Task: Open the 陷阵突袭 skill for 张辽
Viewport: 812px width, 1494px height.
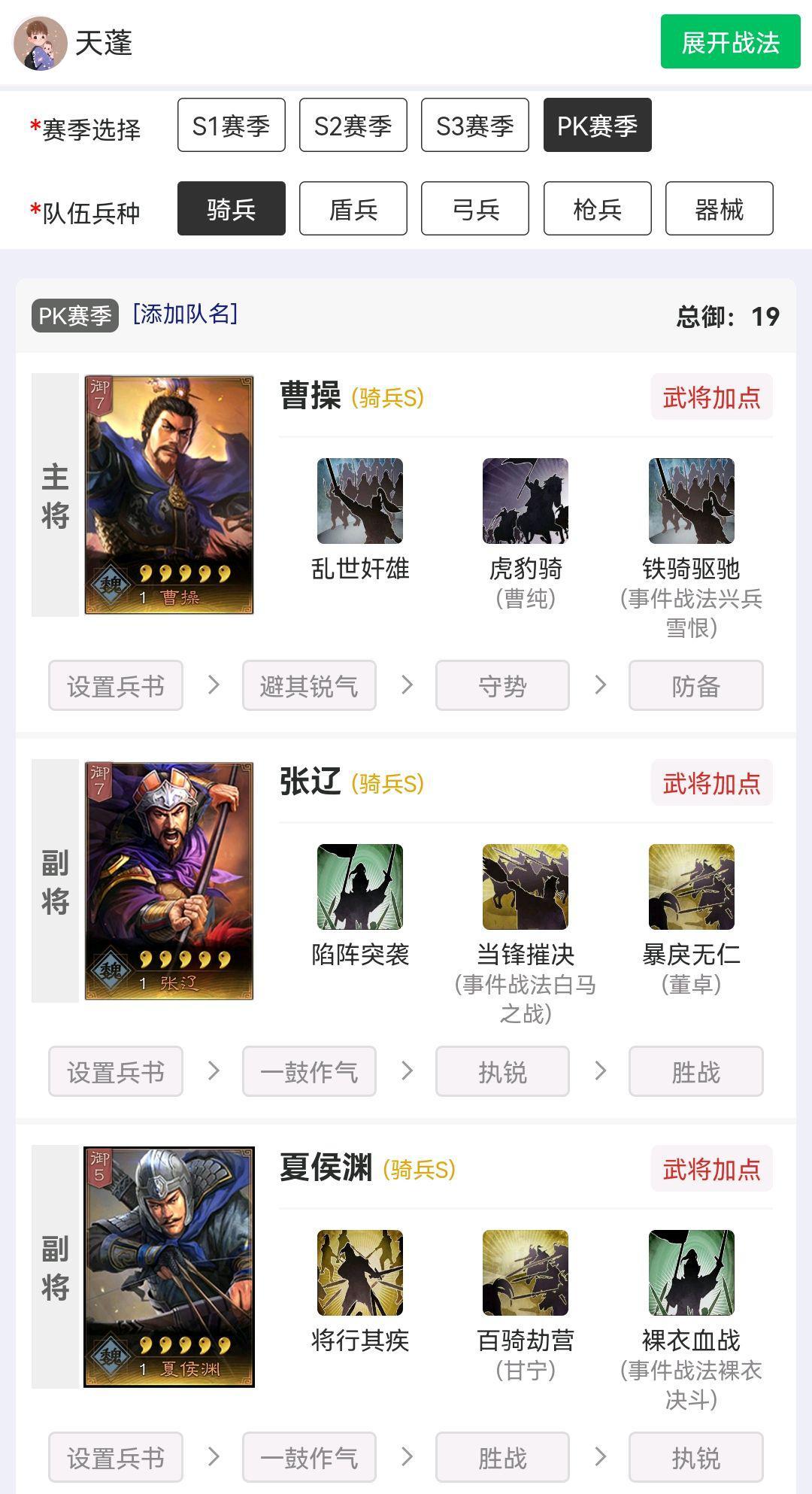Action: coord(360,887)
